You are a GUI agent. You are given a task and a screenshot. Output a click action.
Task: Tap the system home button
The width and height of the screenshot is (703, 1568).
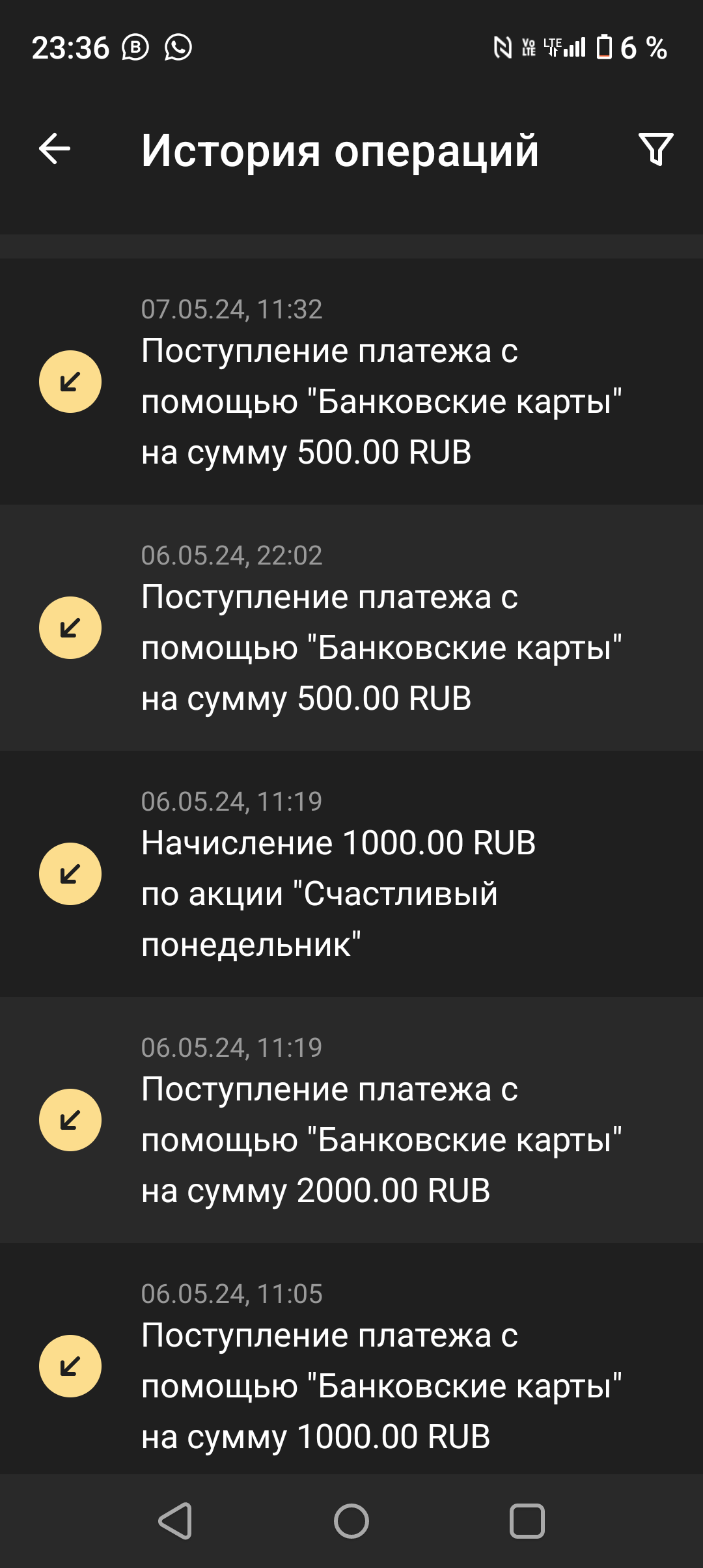click(351, 1521)
